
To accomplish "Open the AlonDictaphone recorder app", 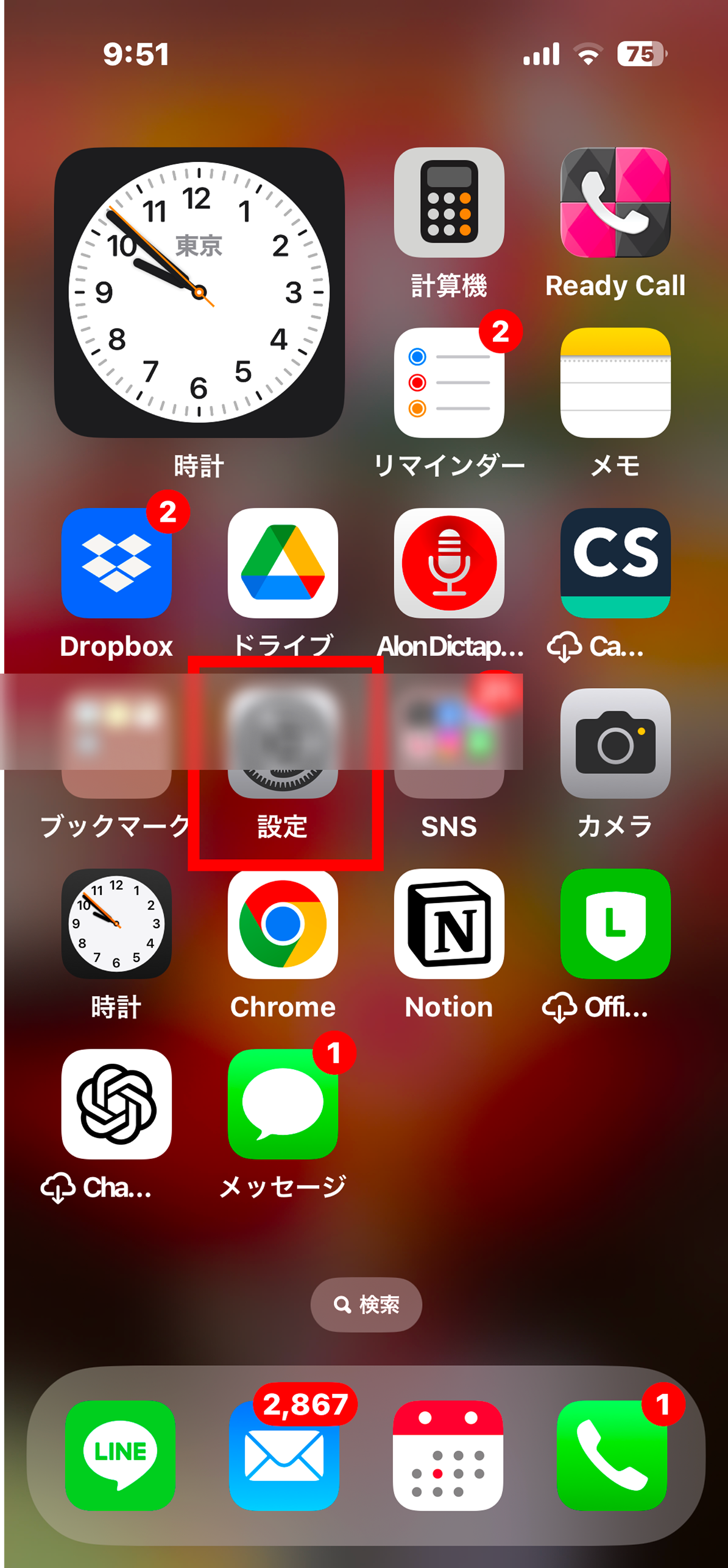I will 449,563.
